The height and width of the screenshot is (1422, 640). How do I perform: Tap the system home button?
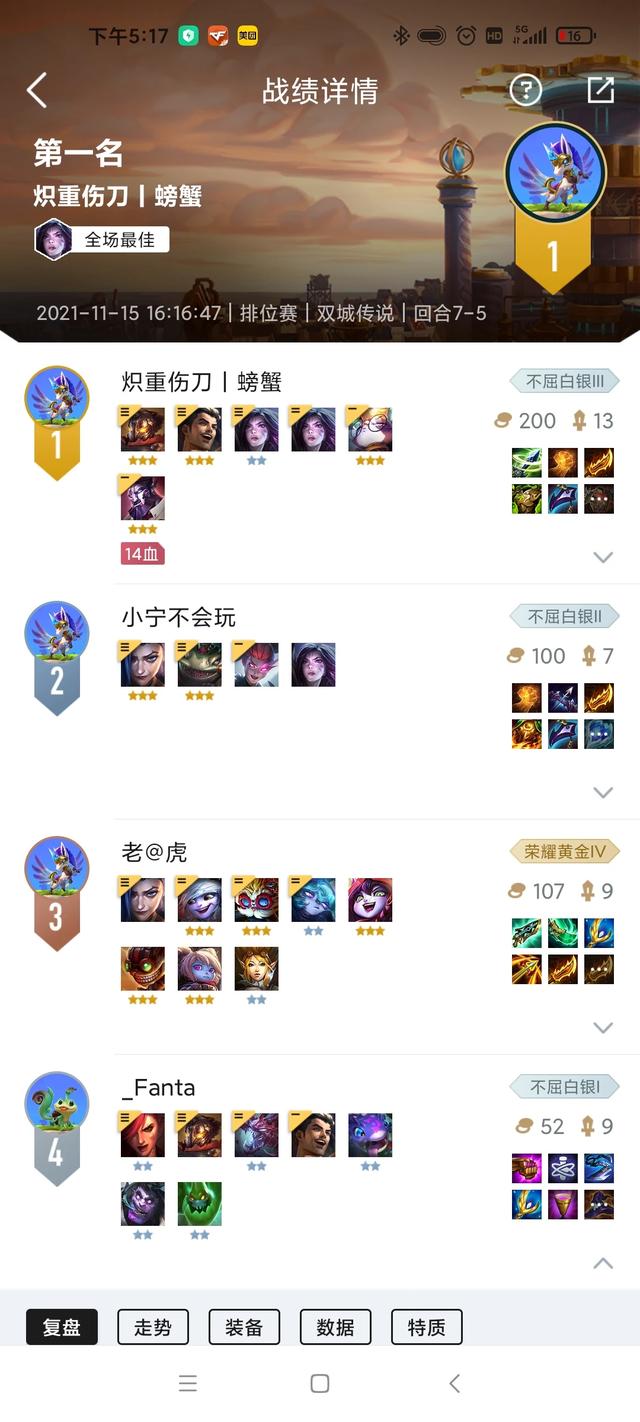click(320, 1384)
